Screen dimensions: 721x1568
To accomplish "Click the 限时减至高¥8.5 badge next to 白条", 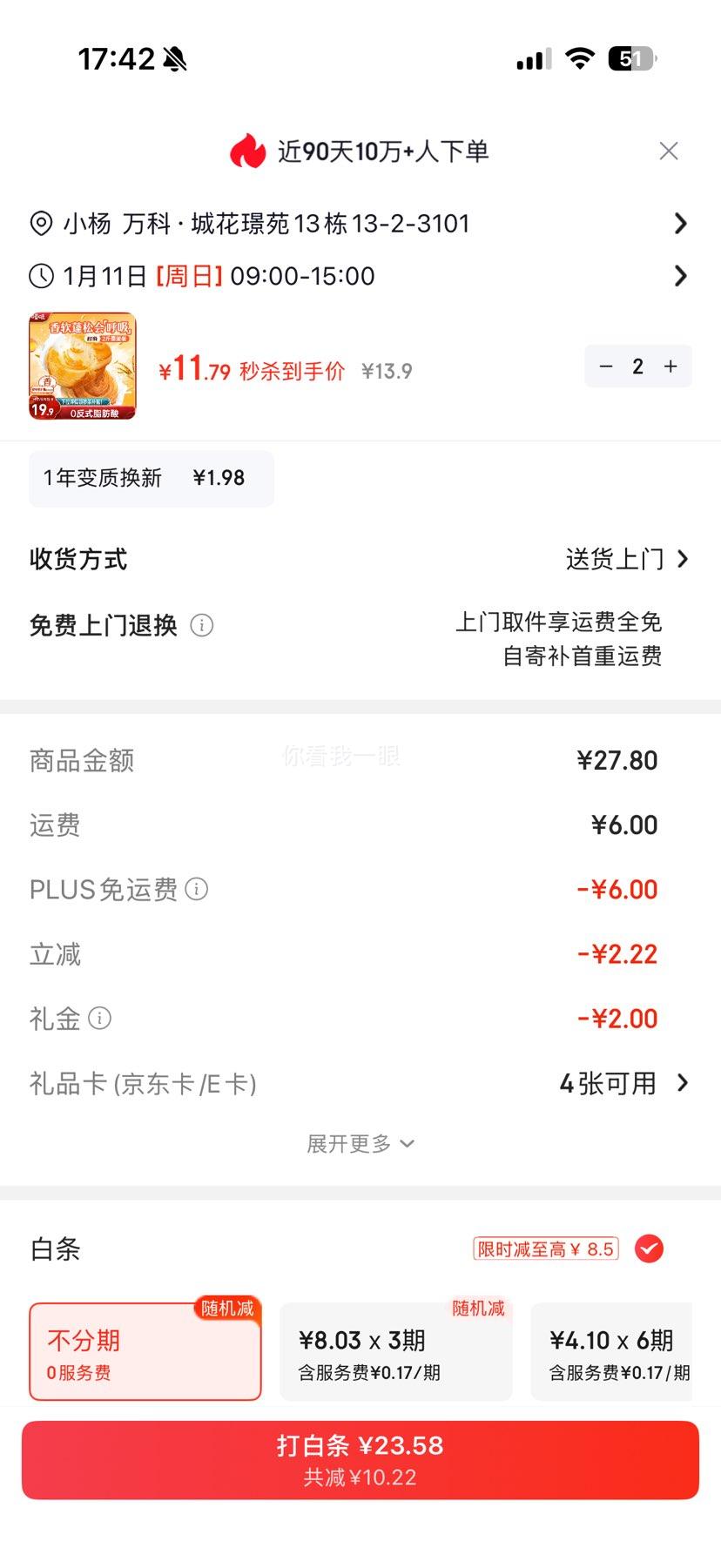I will (x=544, y=1248).
